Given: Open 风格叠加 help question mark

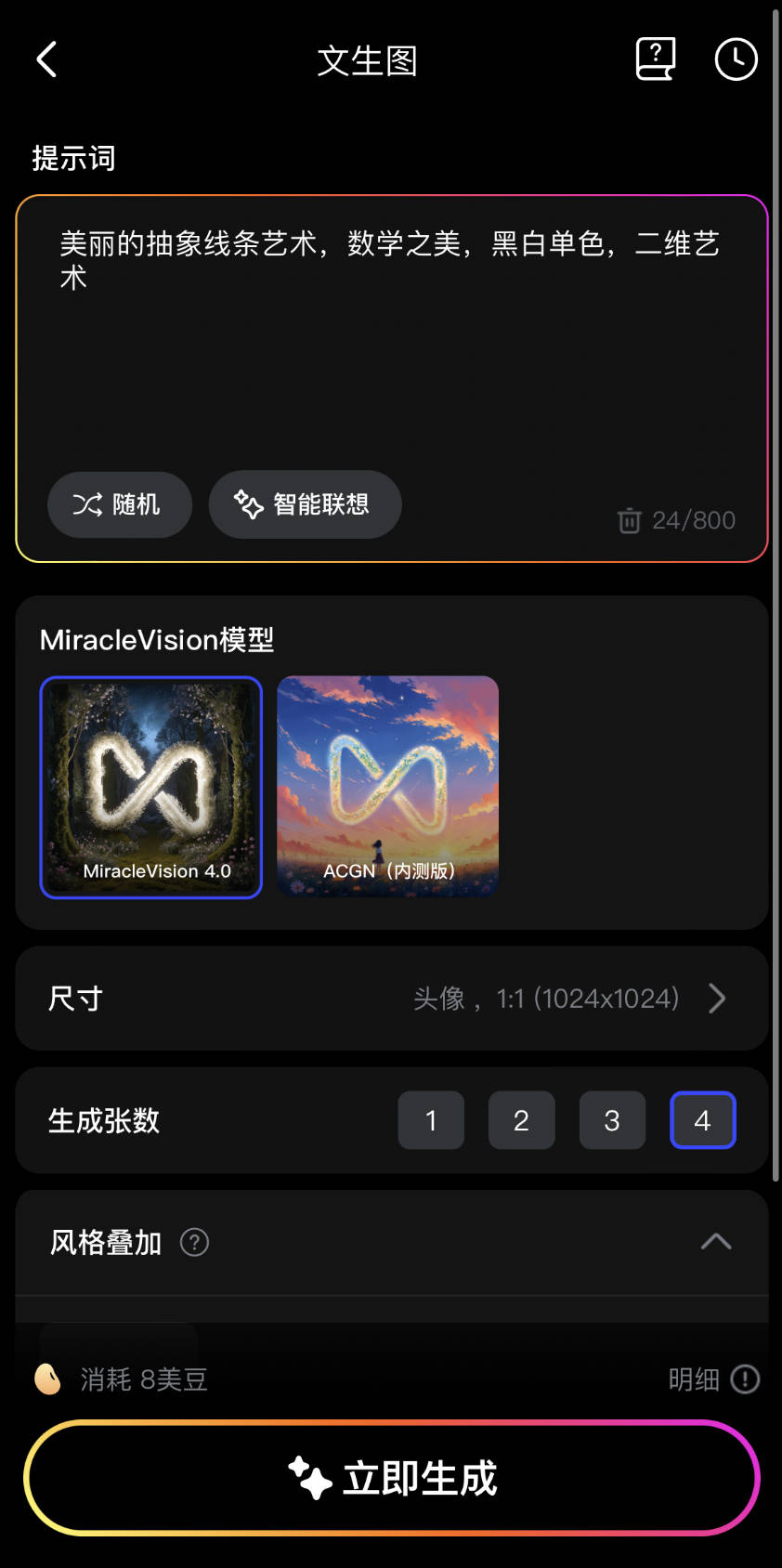Looking at the screenshot, I should [x=195, y=1242].
